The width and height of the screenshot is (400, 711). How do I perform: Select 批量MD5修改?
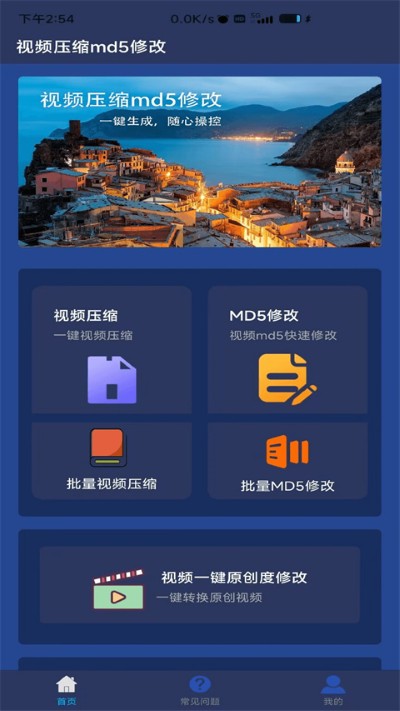click(x=288, y=461)
